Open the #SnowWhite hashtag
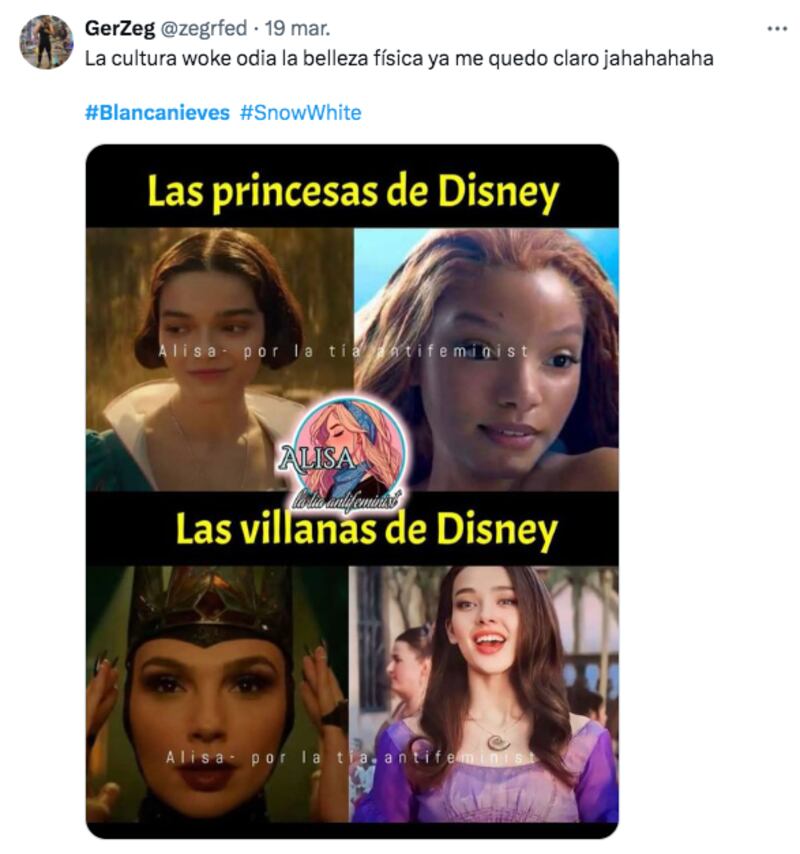Viewport: 800px width, 854px height. tap(300, 112)
